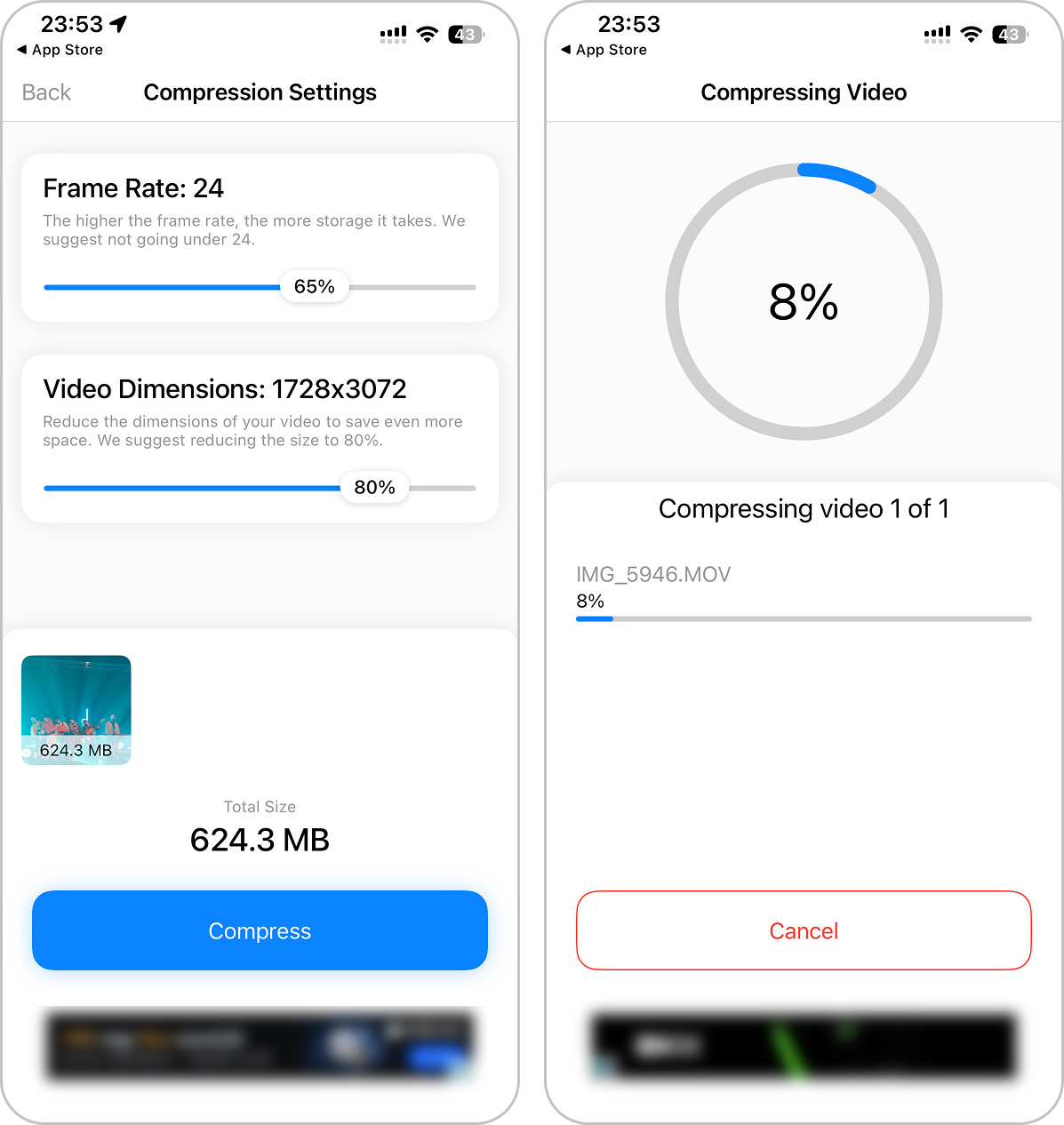Screen dimensions: 1064x1125
Task: Start compression with the Compress button
Action: 260,930
